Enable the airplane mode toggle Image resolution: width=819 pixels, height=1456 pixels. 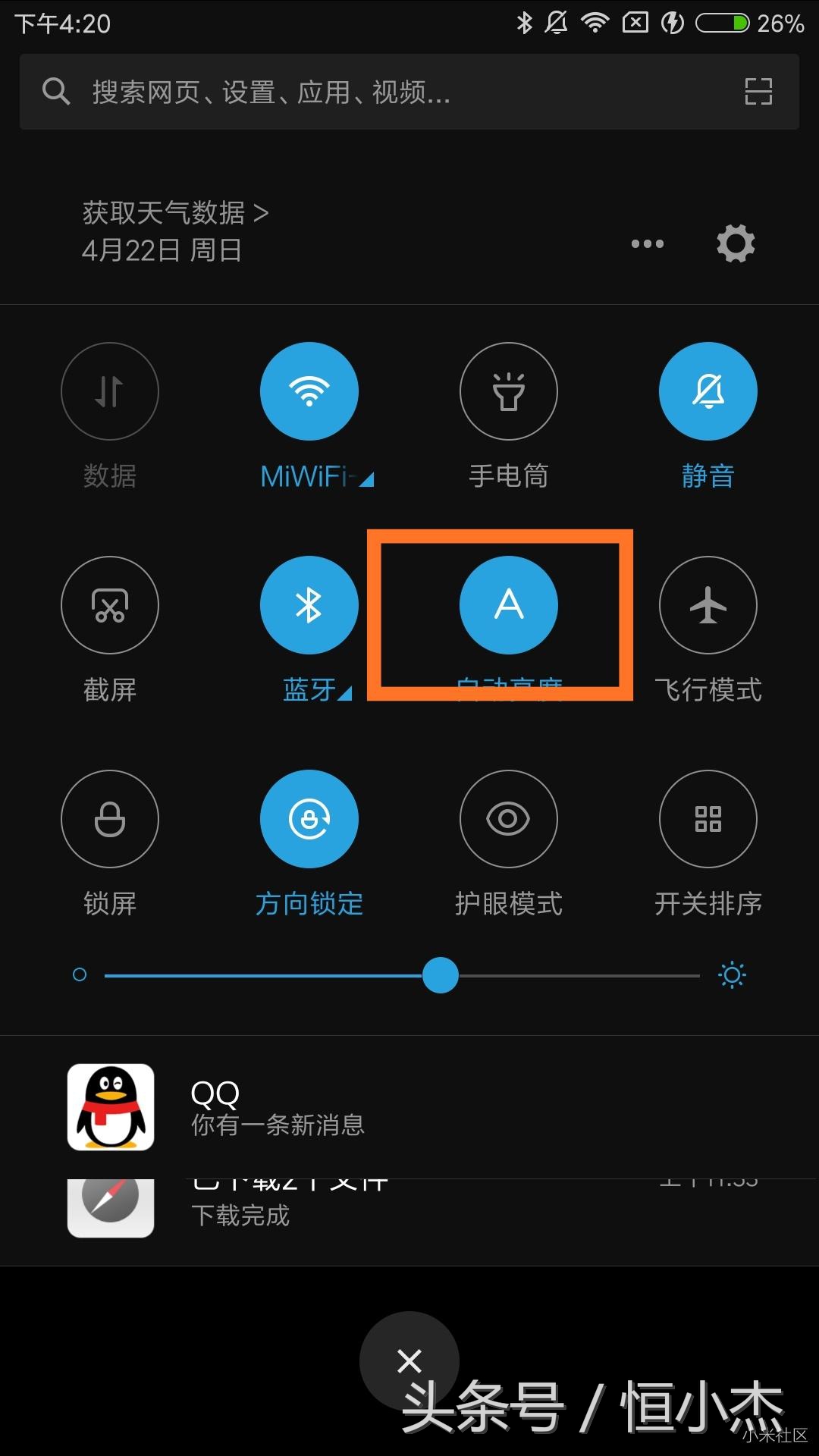pos(708,605)
